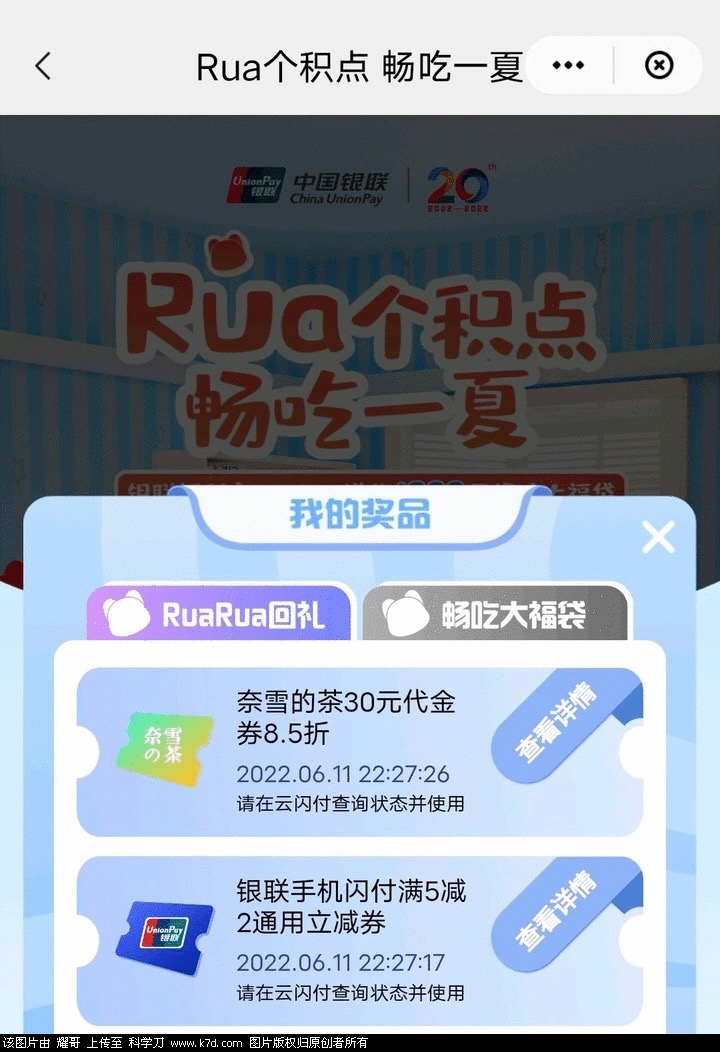Screen dimensions: 720x1052
Task: View details of 银联手机闪付满5减2 coupon
Action: (x=556, y=914)
